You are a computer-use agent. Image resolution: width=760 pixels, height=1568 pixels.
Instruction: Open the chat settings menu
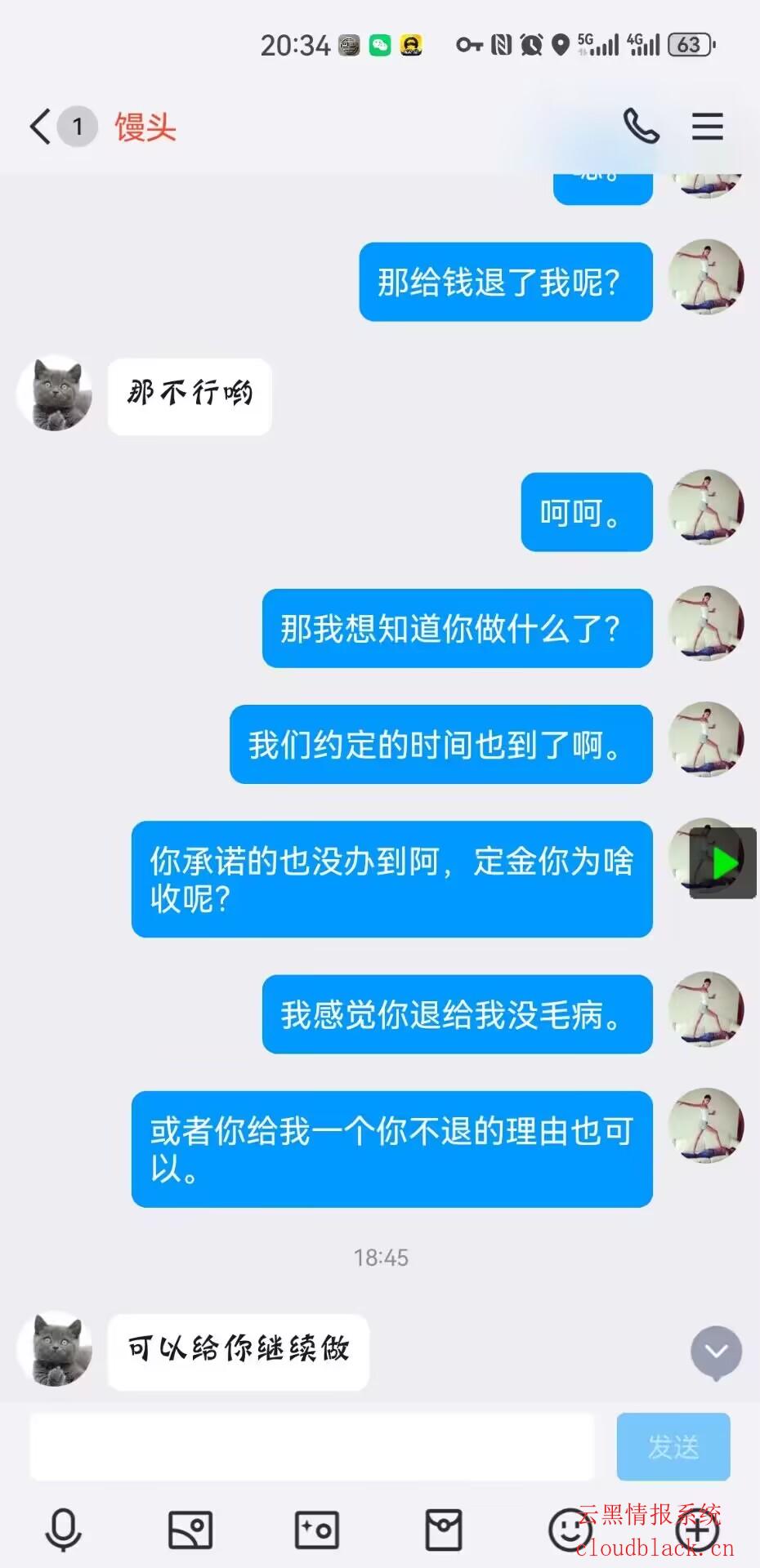click(707, 127)
